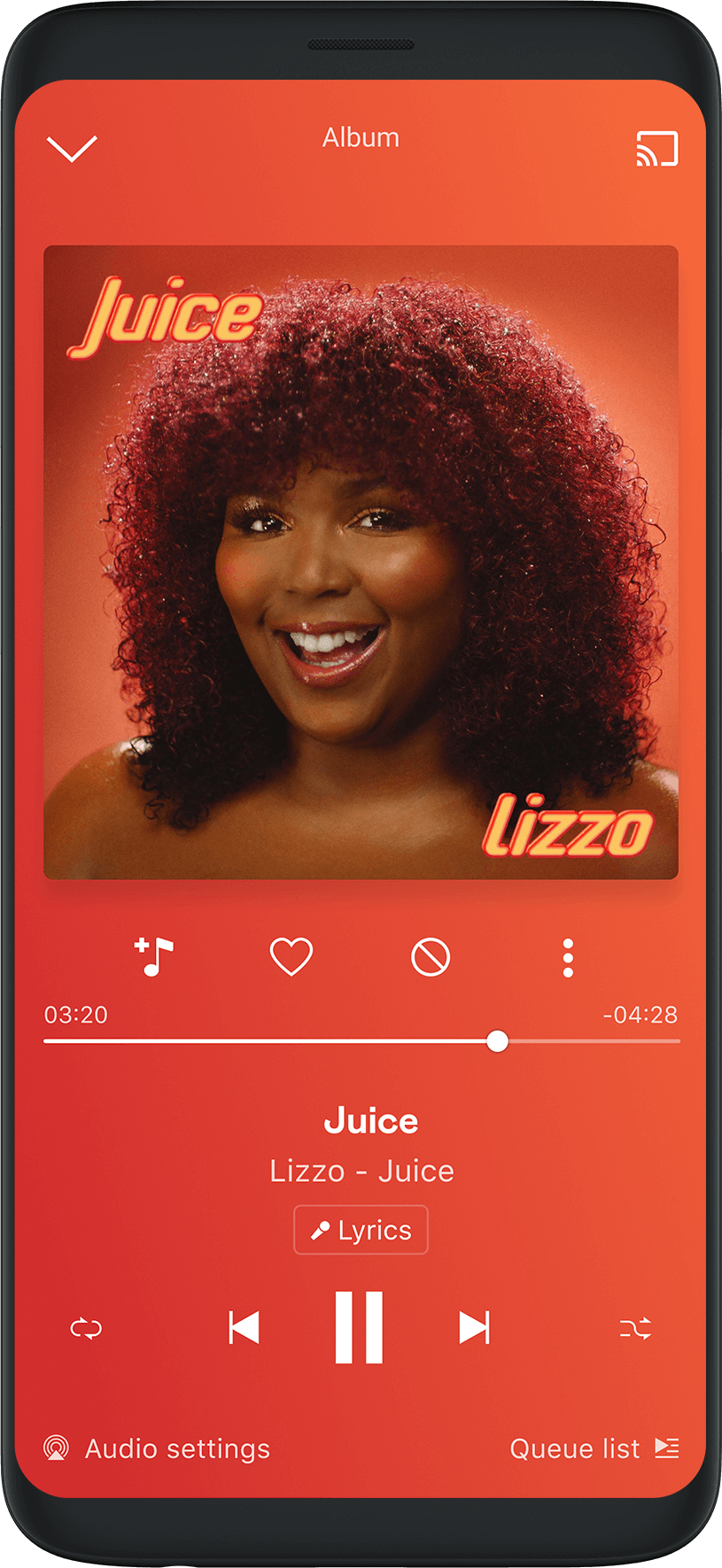Open the cast to device icon
The width and height of the screenshot is (722, 1568).
656,149
